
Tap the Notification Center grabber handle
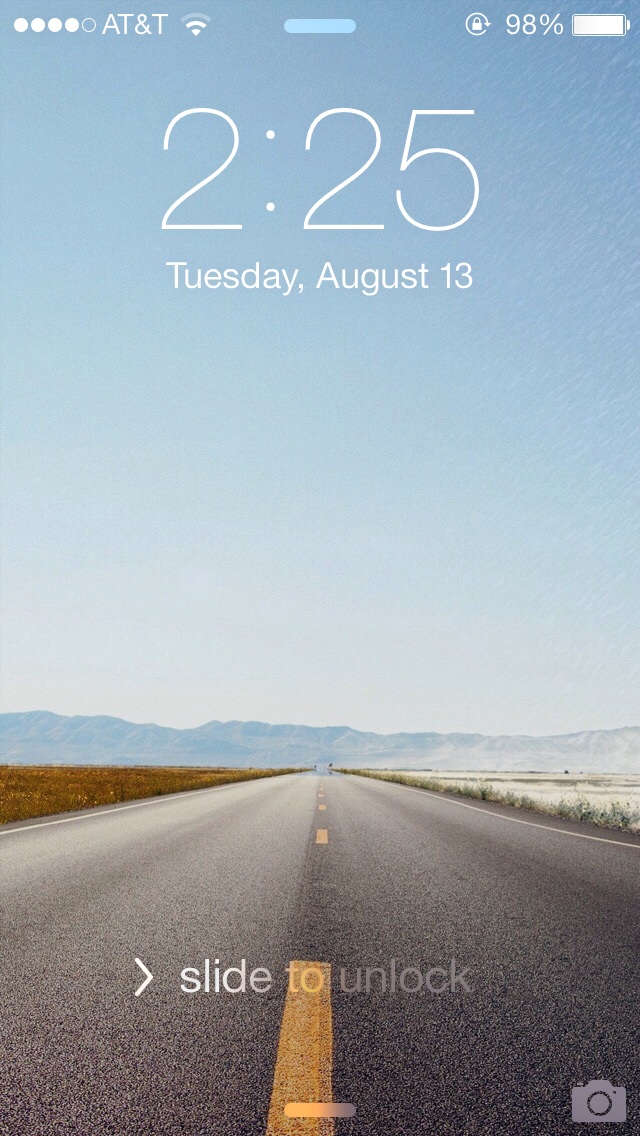(320, 26)
